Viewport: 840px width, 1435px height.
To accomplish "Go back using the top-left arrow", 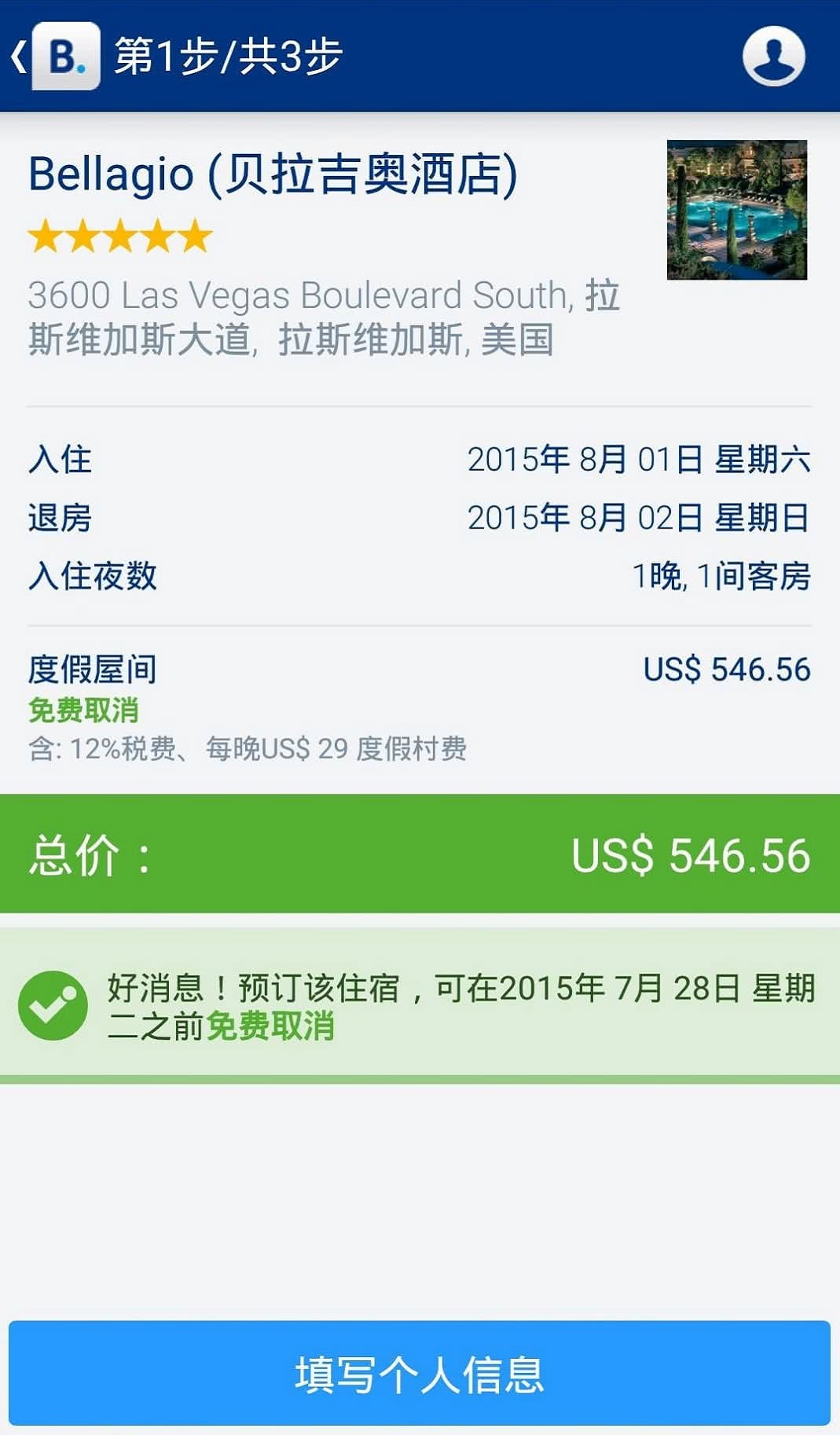I will click(x=19, y=57).
